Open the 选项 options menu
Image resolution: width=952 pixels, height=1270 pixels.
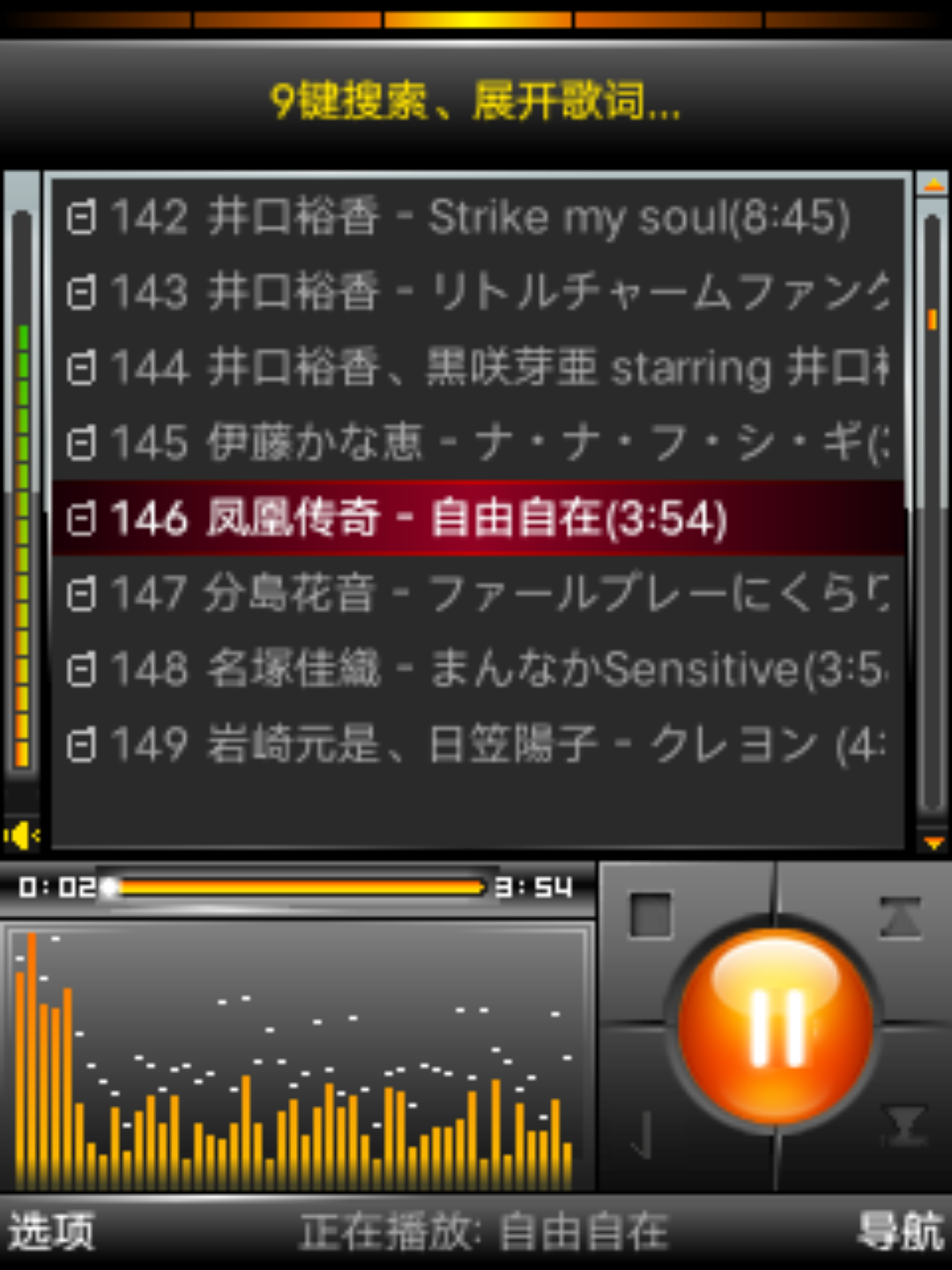51,1232
